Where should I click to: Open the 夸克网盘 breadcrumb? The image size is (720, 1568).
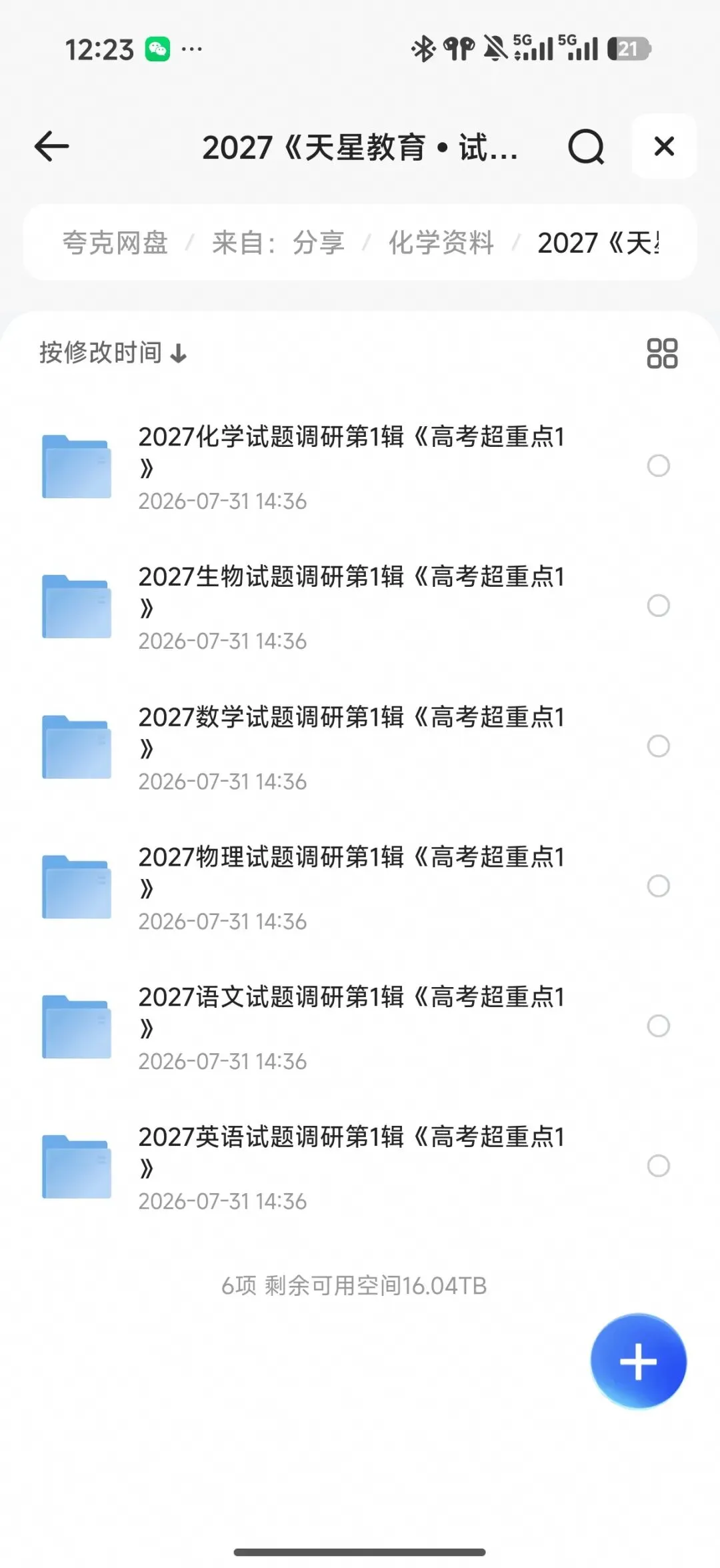(x=115, y=243)
